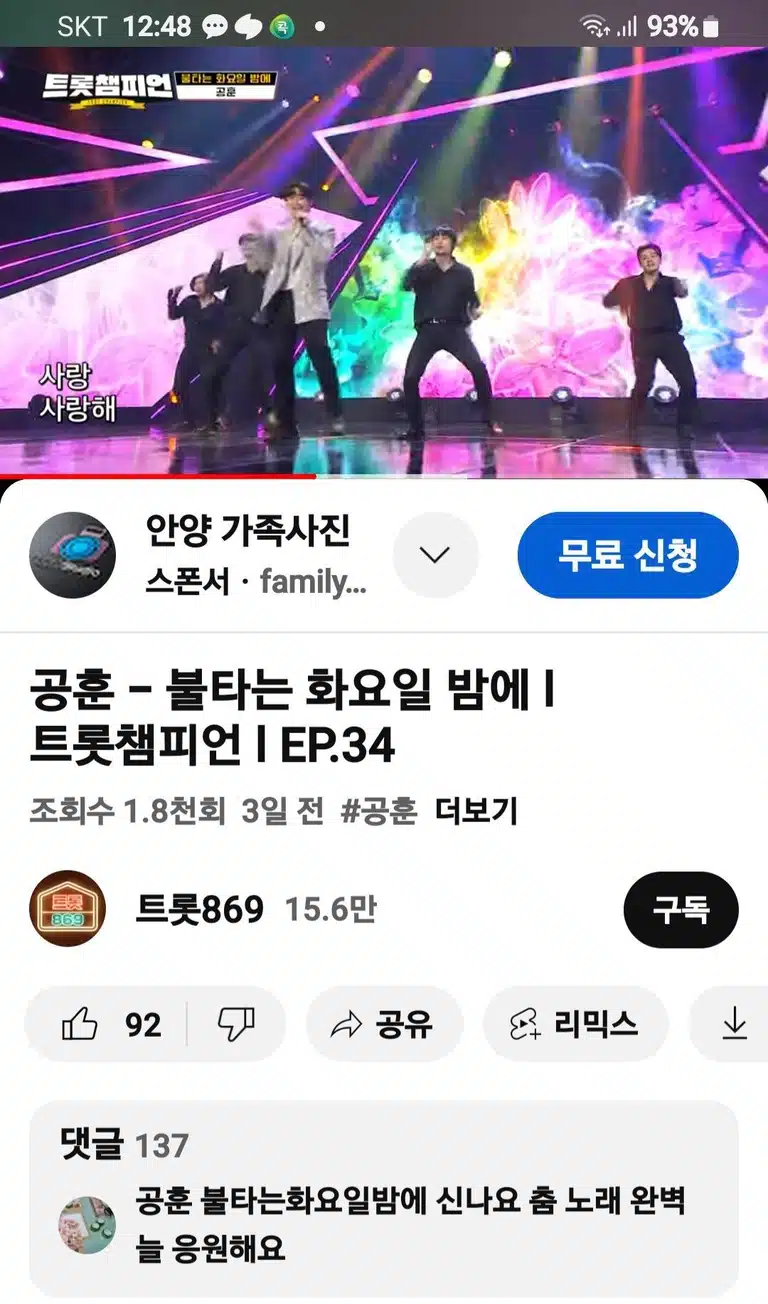Like this video with thumbs up
The width and height of the screenshot is (768, 1304).
point(109,1024)
